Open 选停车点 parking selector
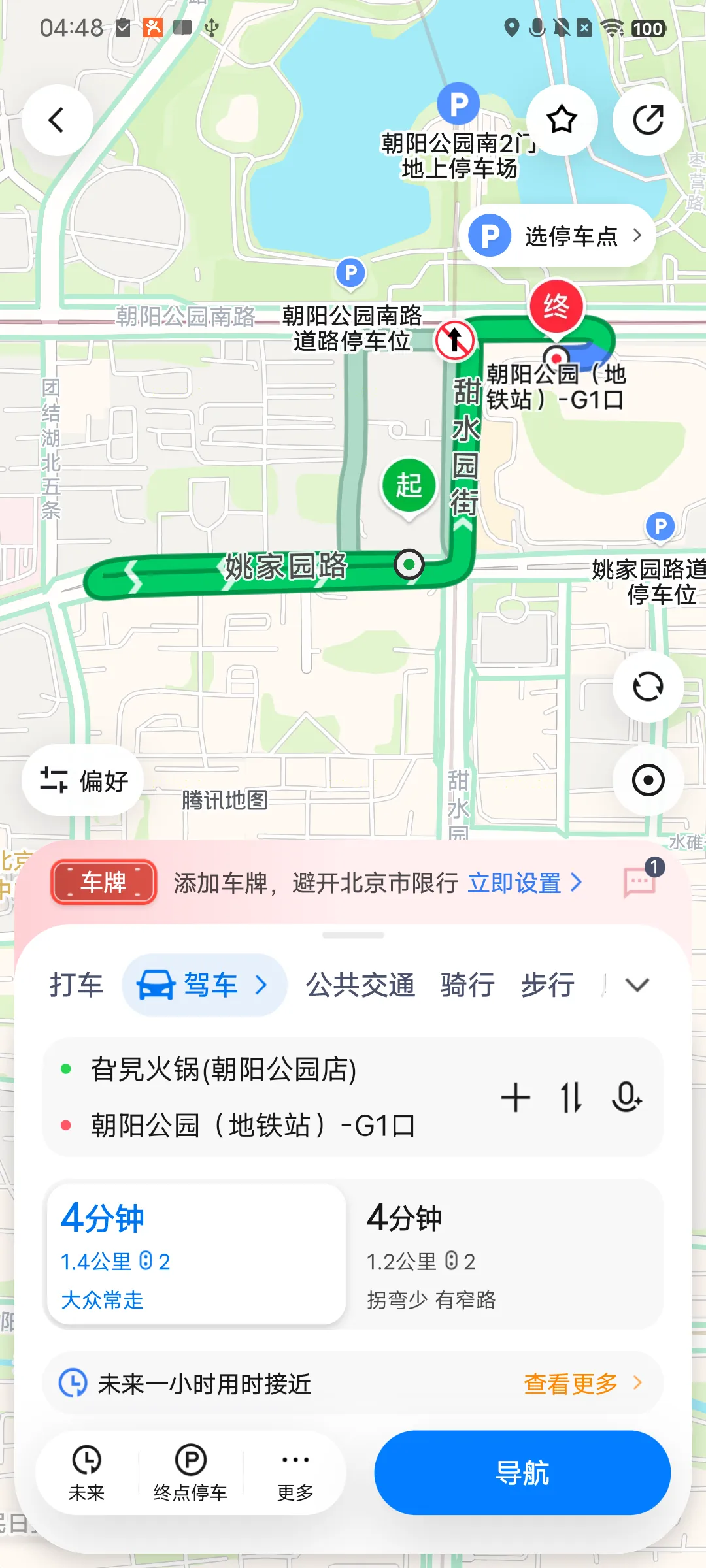Image resolution: width=706 pixels, height=1568 pixels. click(x=558, y=235)
